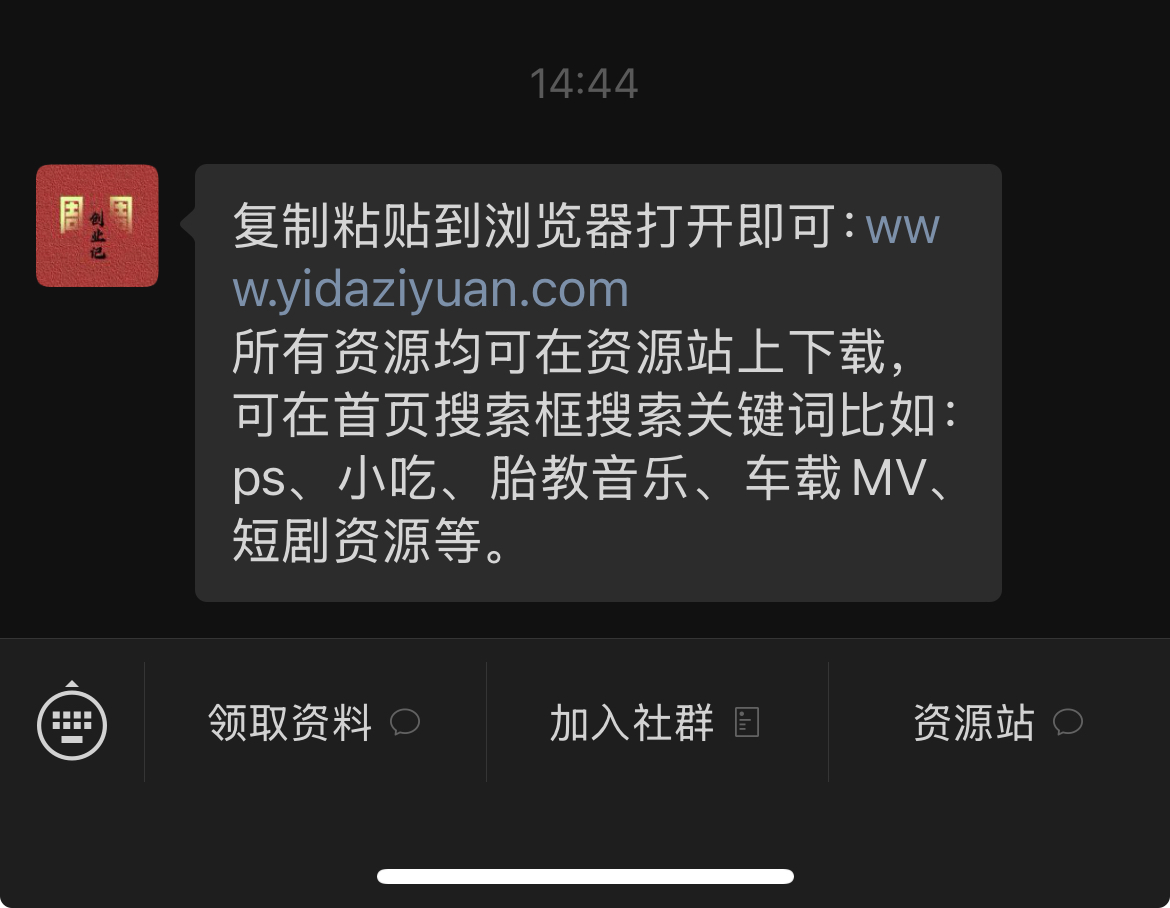Open the sender's red avatar profile
1170x908 pixels.
tap(97, 226)
